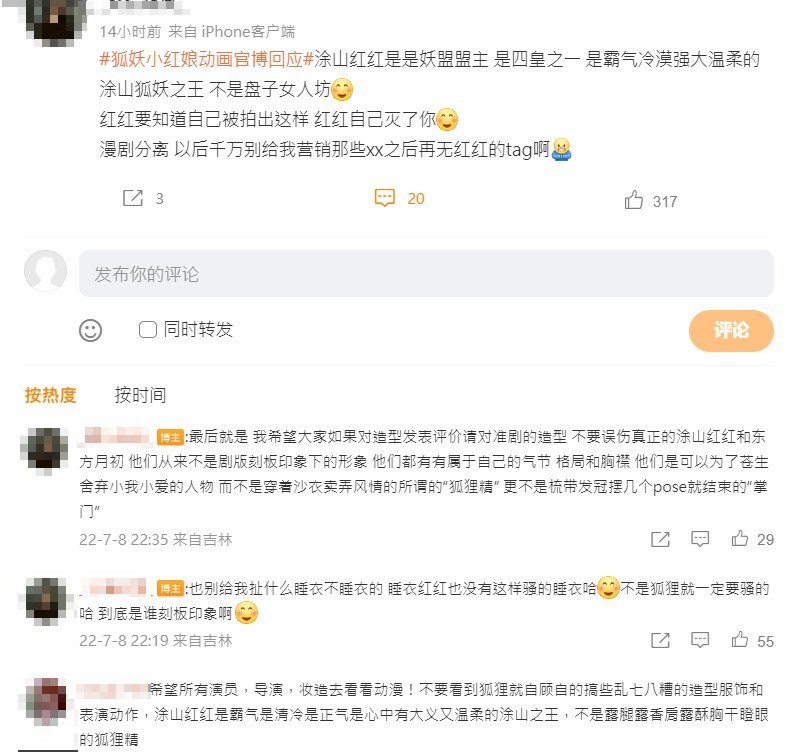Image resolution: width=792 pixels, height=752 pixels.
Task: Repost the 22:19 comment from 吉林
Action: [660, 640]
